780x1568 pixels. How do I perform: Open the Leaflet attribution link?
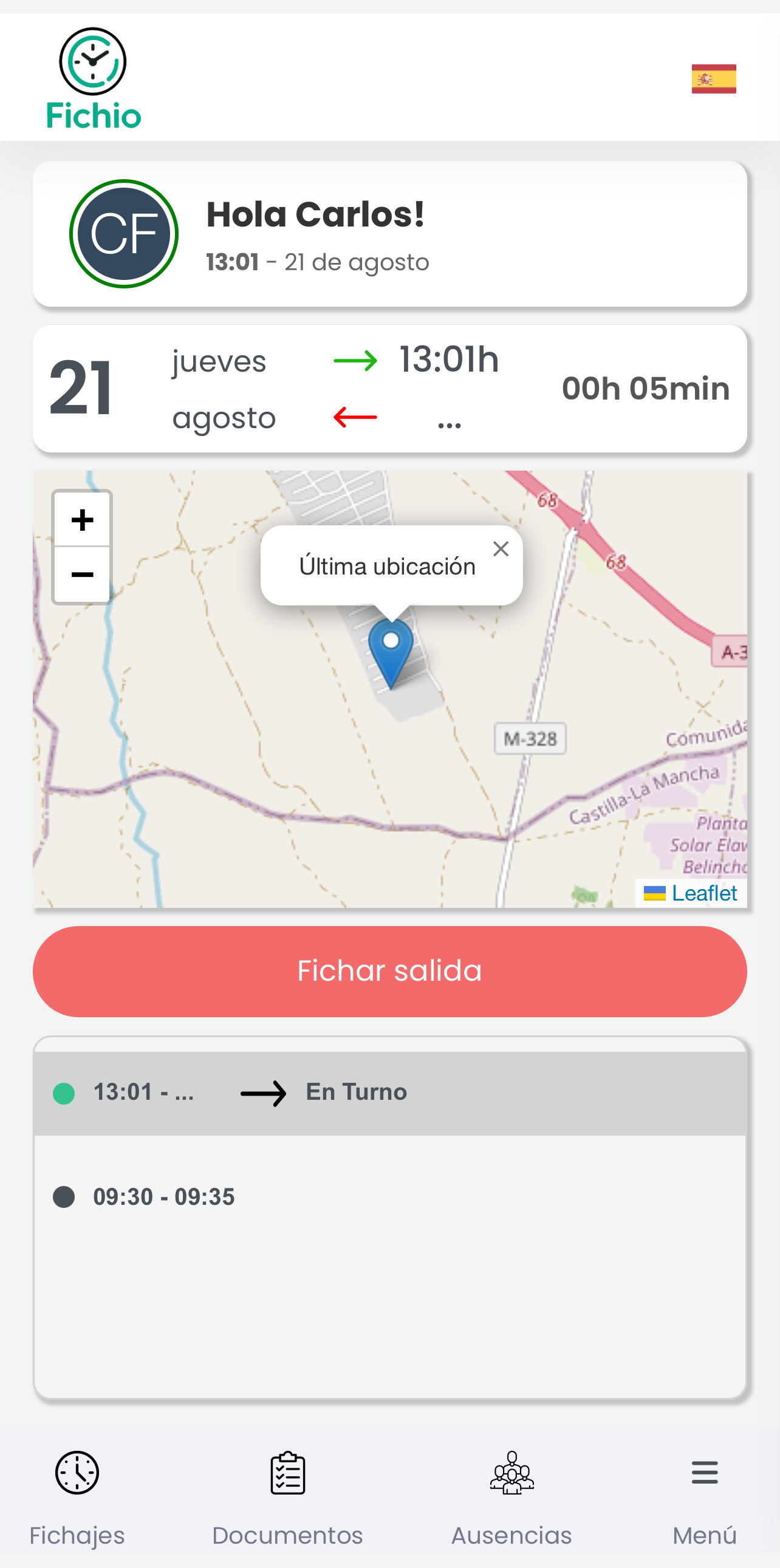[x=703, y=893]
